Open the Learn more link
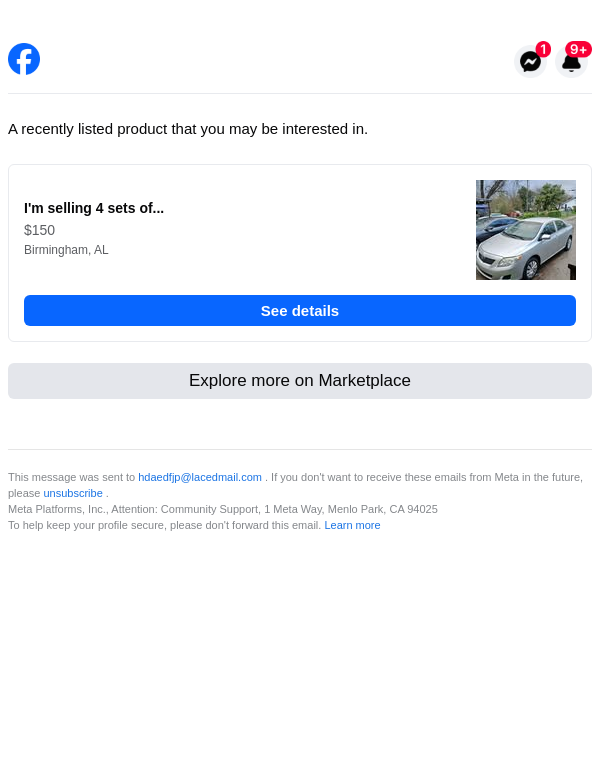The width and height of the screenshot is (600, 768). [352, 525]
